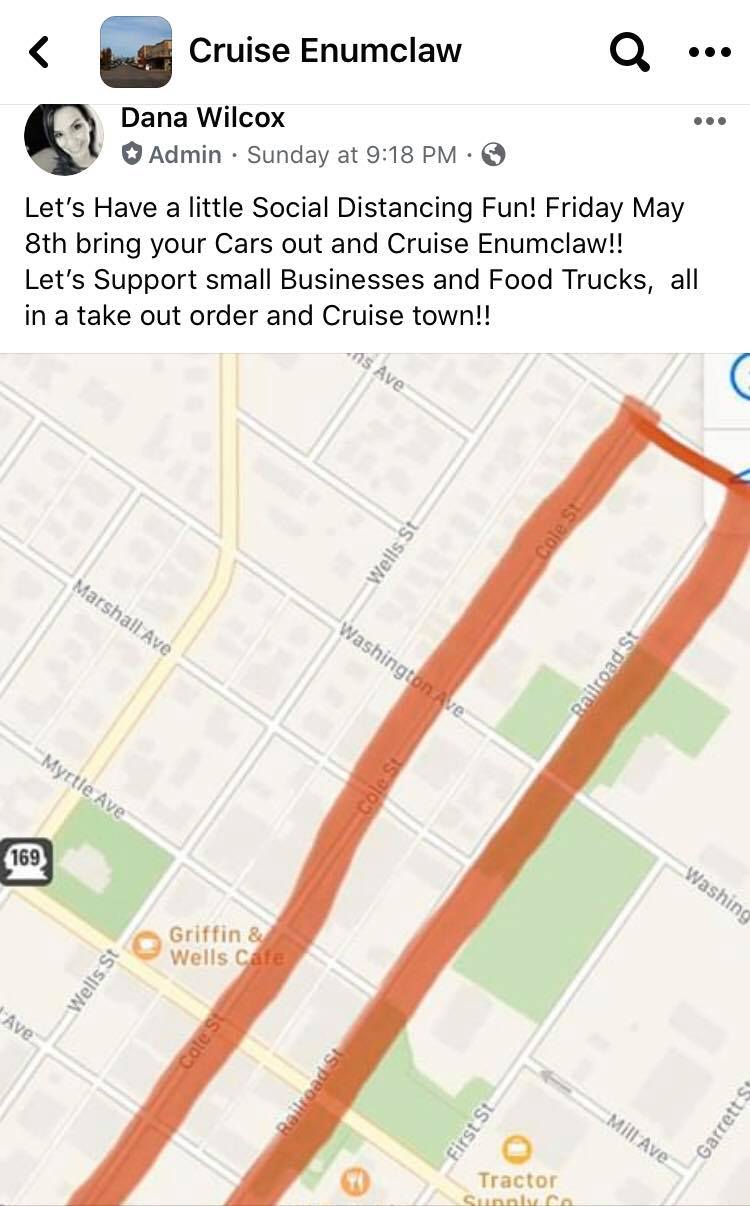
Task: View Dana Wilcox's profile picture
Action: click(63, 139)
